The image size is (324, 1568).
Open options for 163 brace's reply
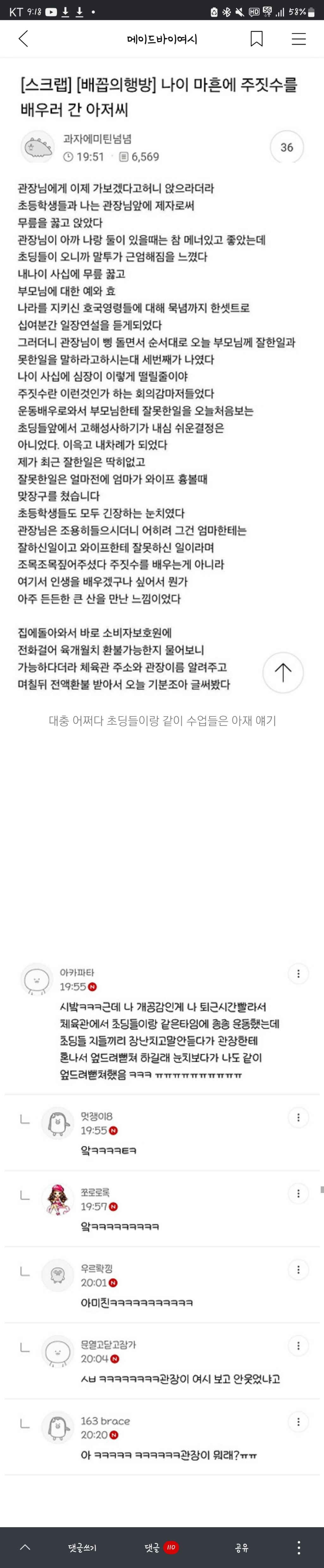coord(298,1421)
